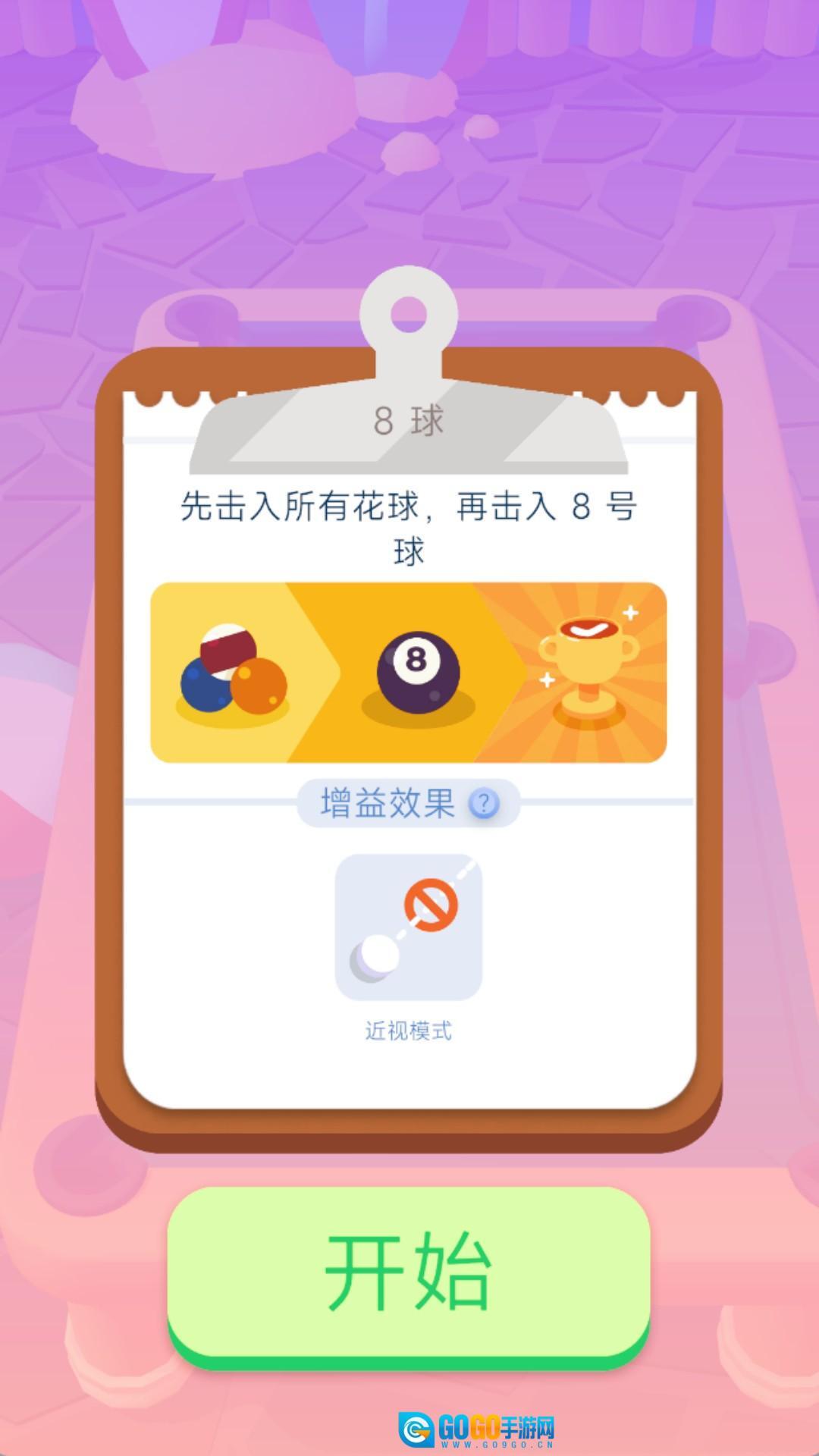Tap the green 开始 start button

pos(409,1272)
